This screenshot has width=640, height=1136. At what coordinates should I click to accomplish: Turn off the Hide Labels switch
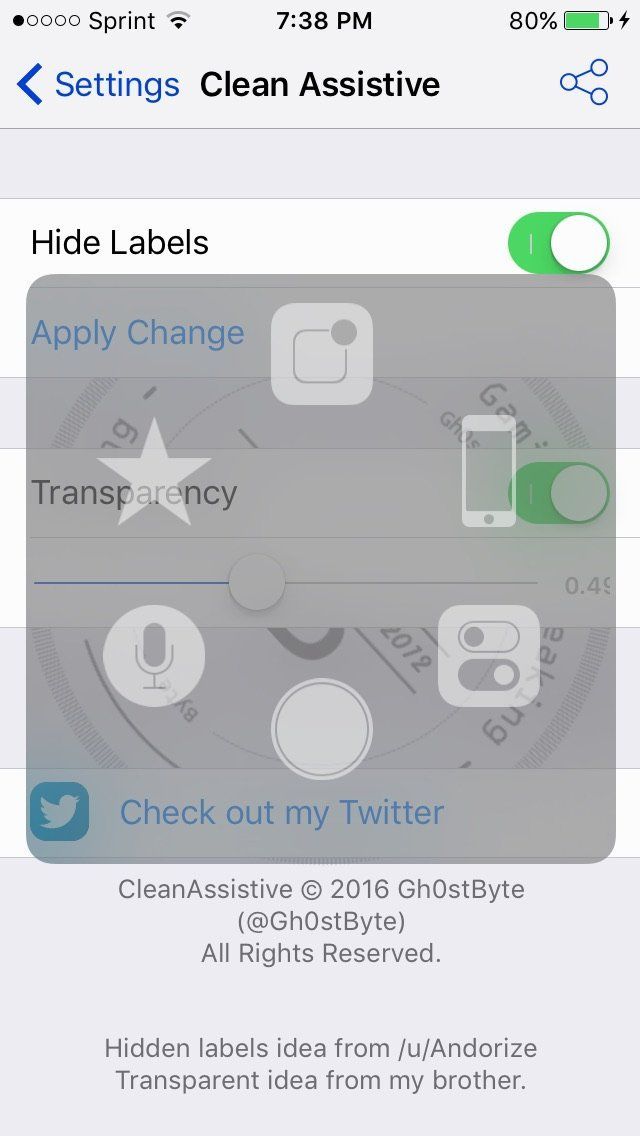(x=558, y=243)
